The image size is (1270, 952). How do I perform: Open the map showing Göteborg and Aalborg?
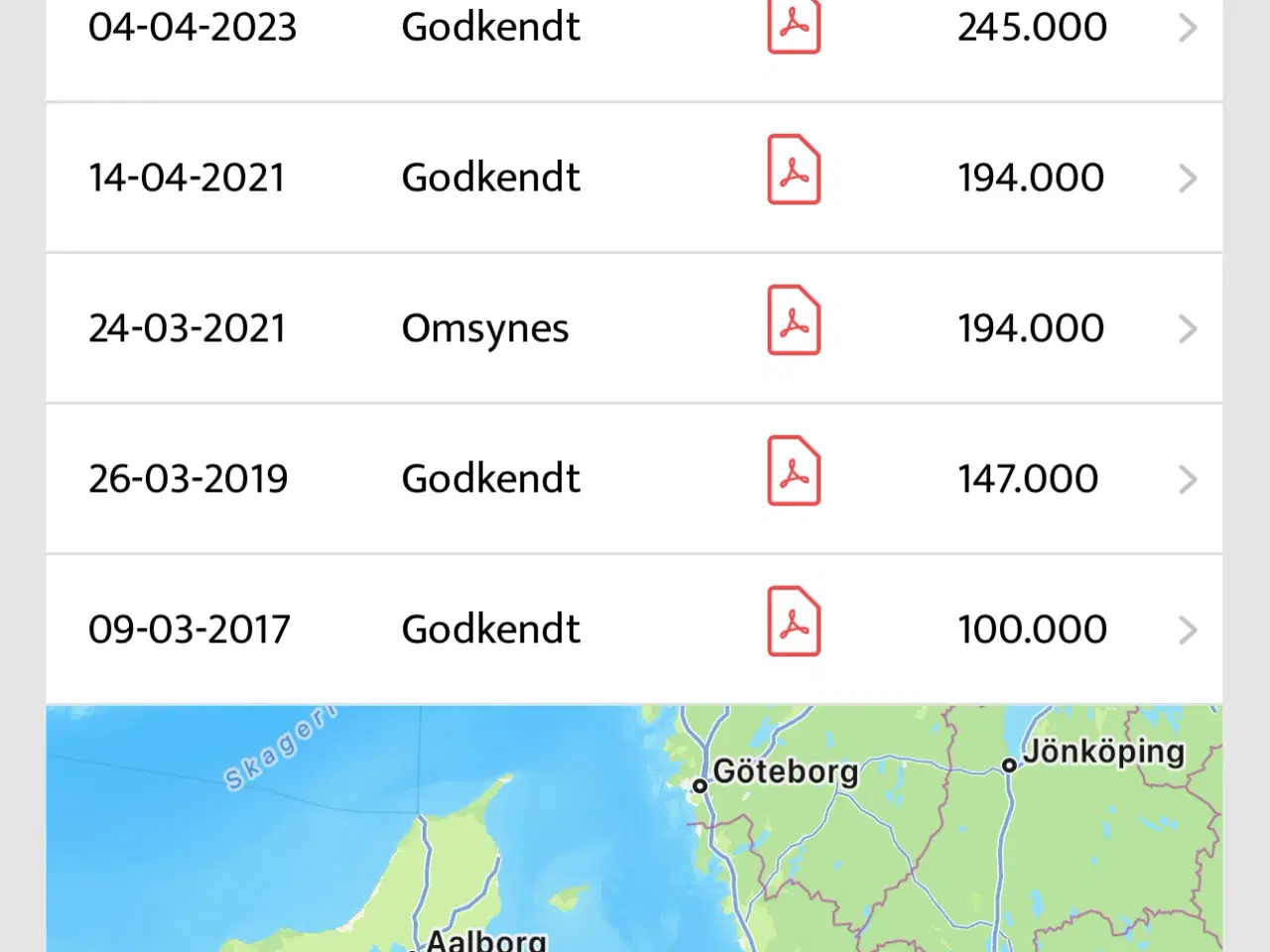point(635,833)
